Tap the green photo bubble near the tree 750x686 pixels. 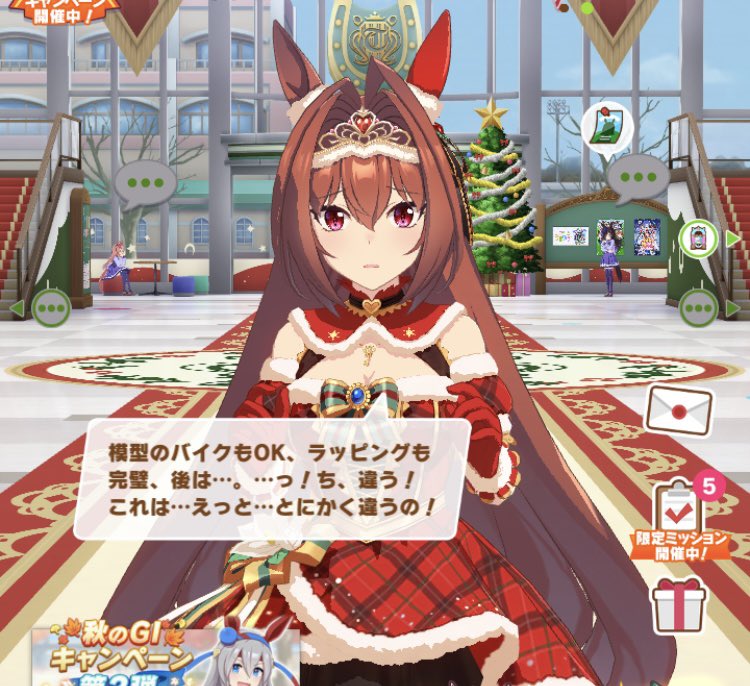607,128
